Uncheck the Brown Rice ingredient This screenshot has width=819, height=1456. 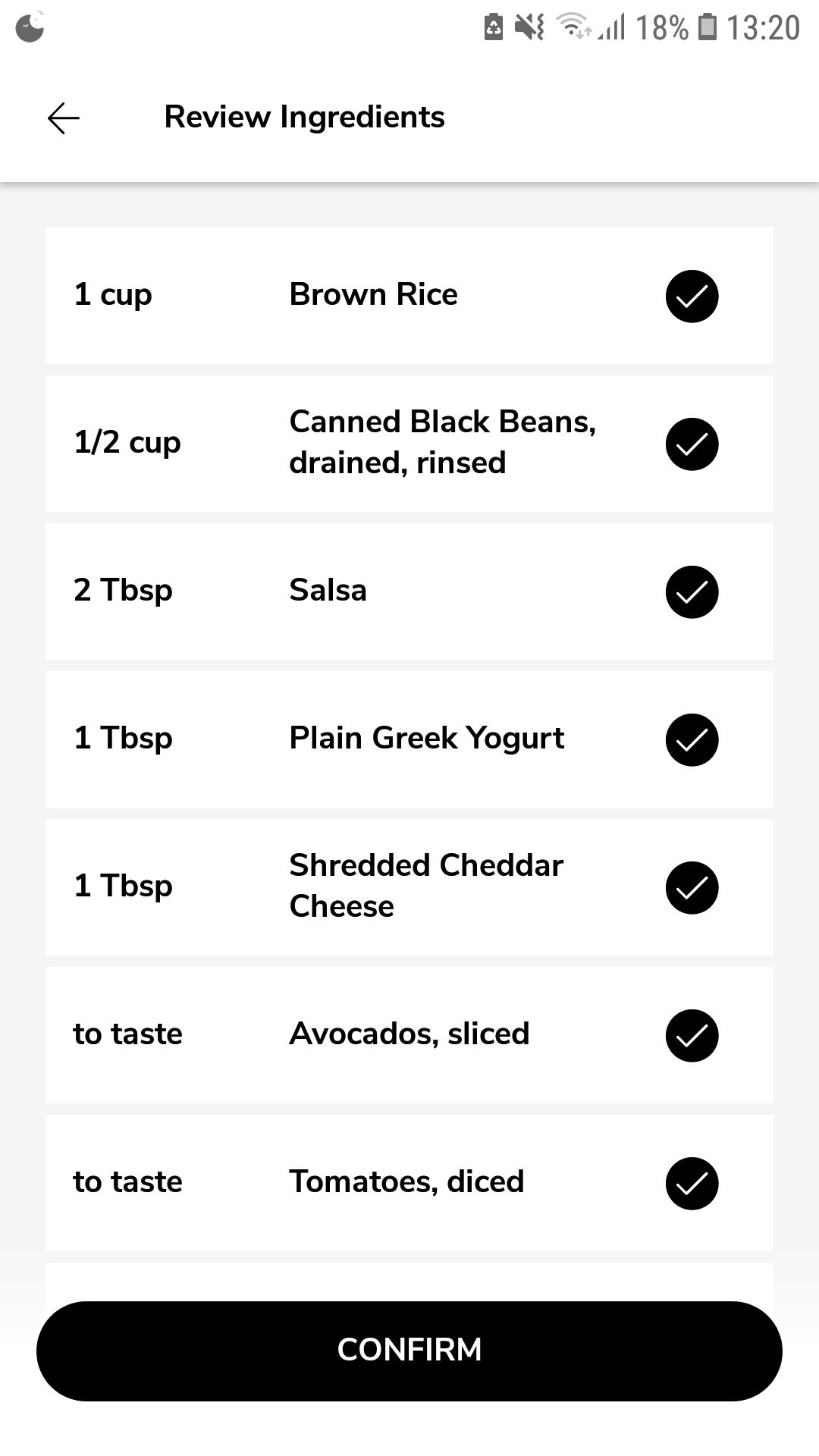click(x=692, y=296)
